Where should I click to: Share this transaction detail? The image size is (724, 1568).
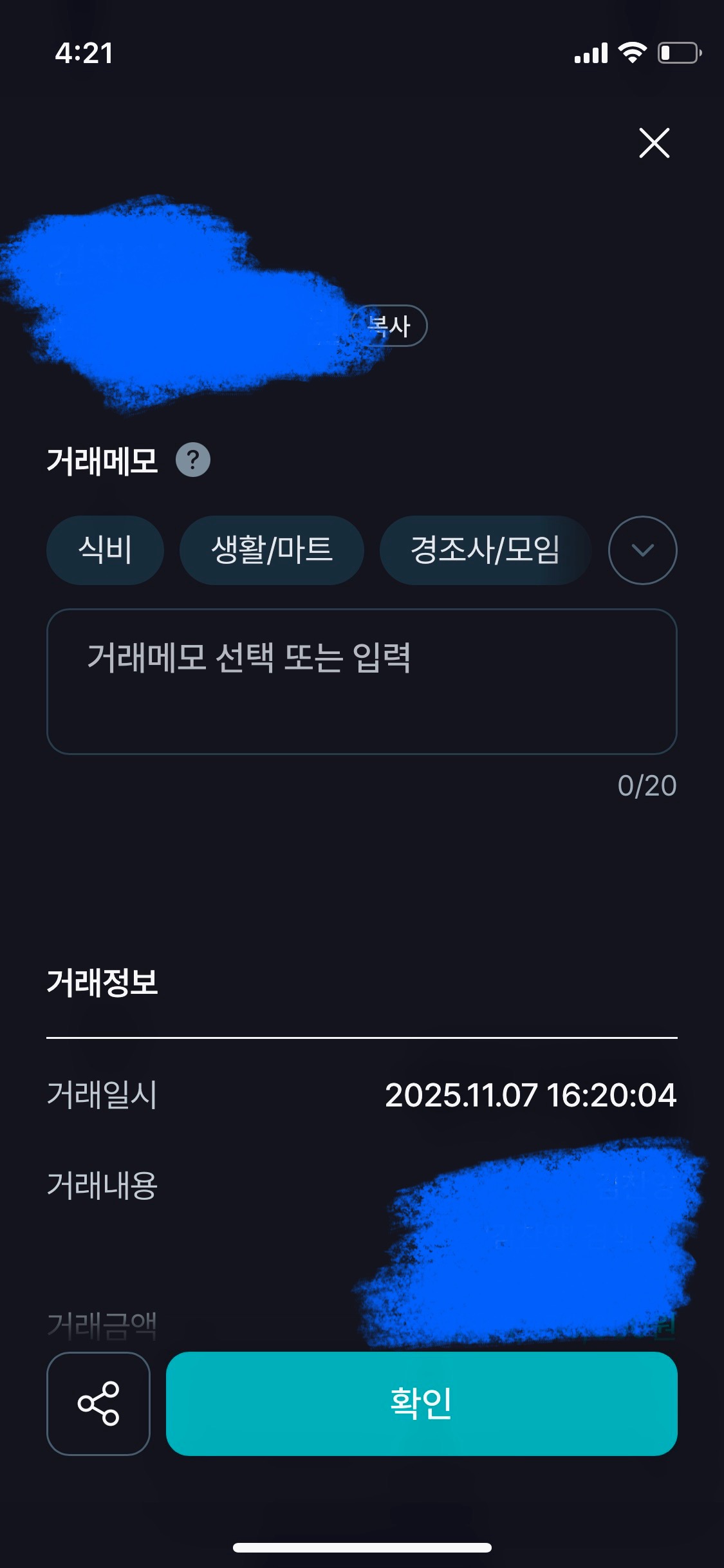coord(98,1403)
